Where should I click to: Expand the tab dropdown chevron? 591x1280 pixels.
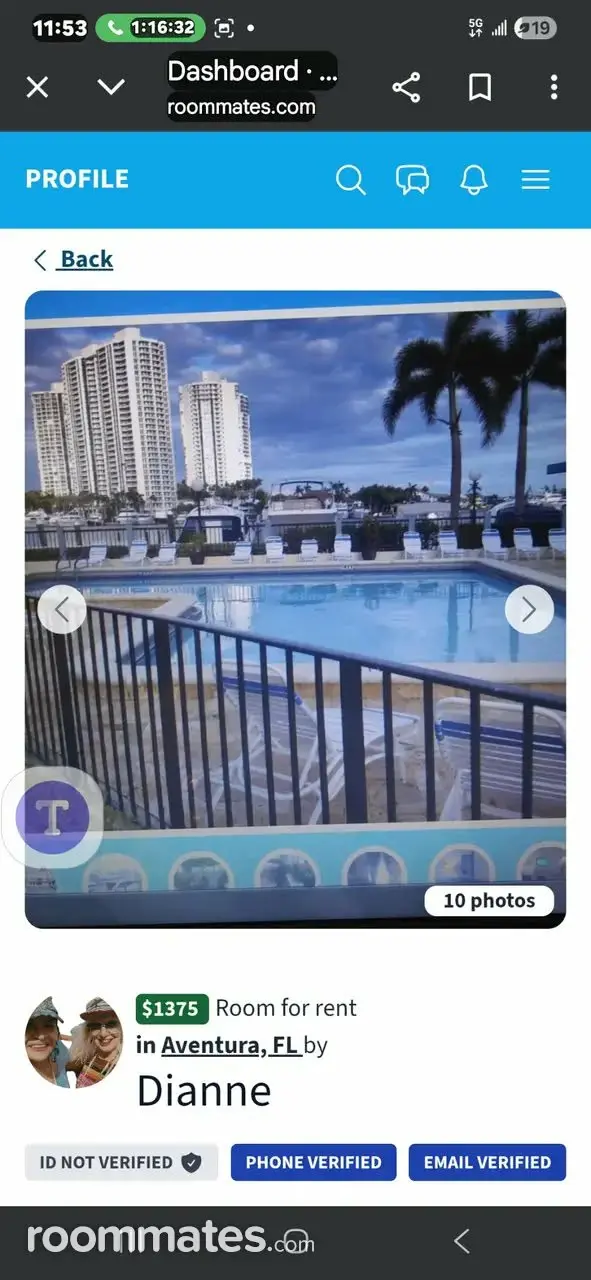tap(111, 88)
